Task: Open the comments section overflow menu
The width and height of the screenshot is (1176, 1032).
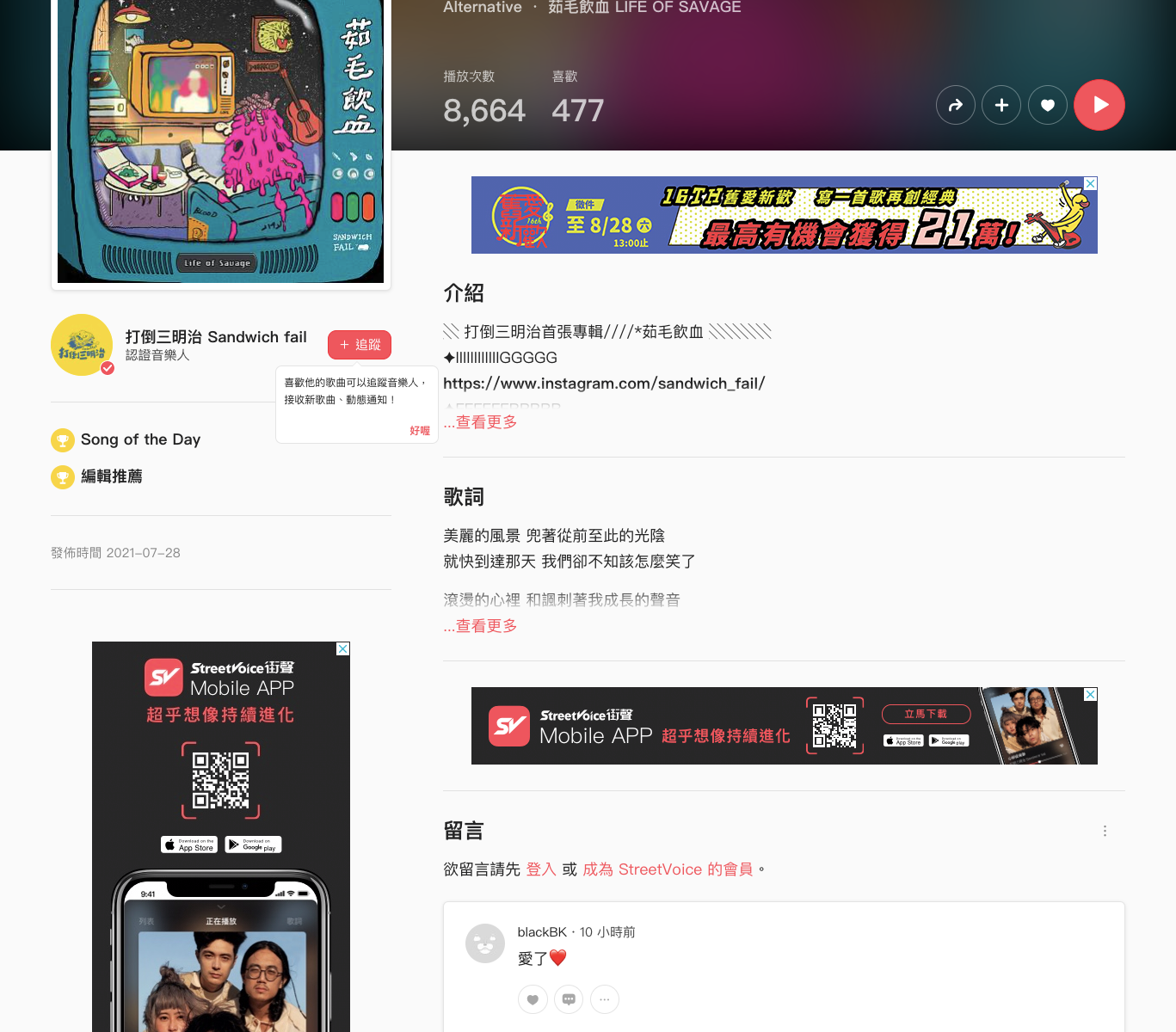Action: pos(1105,831)
